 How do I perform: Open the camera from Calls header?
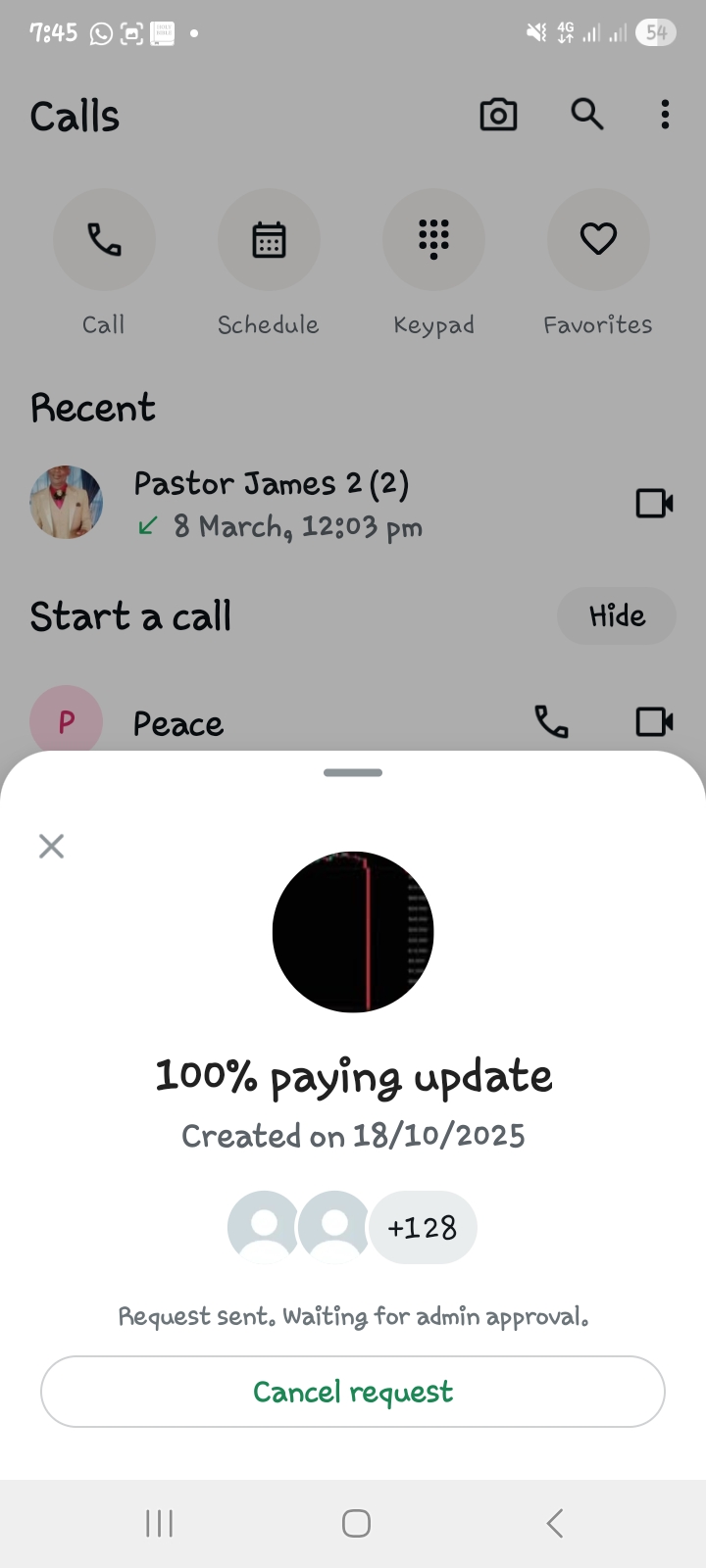[498, 116]
